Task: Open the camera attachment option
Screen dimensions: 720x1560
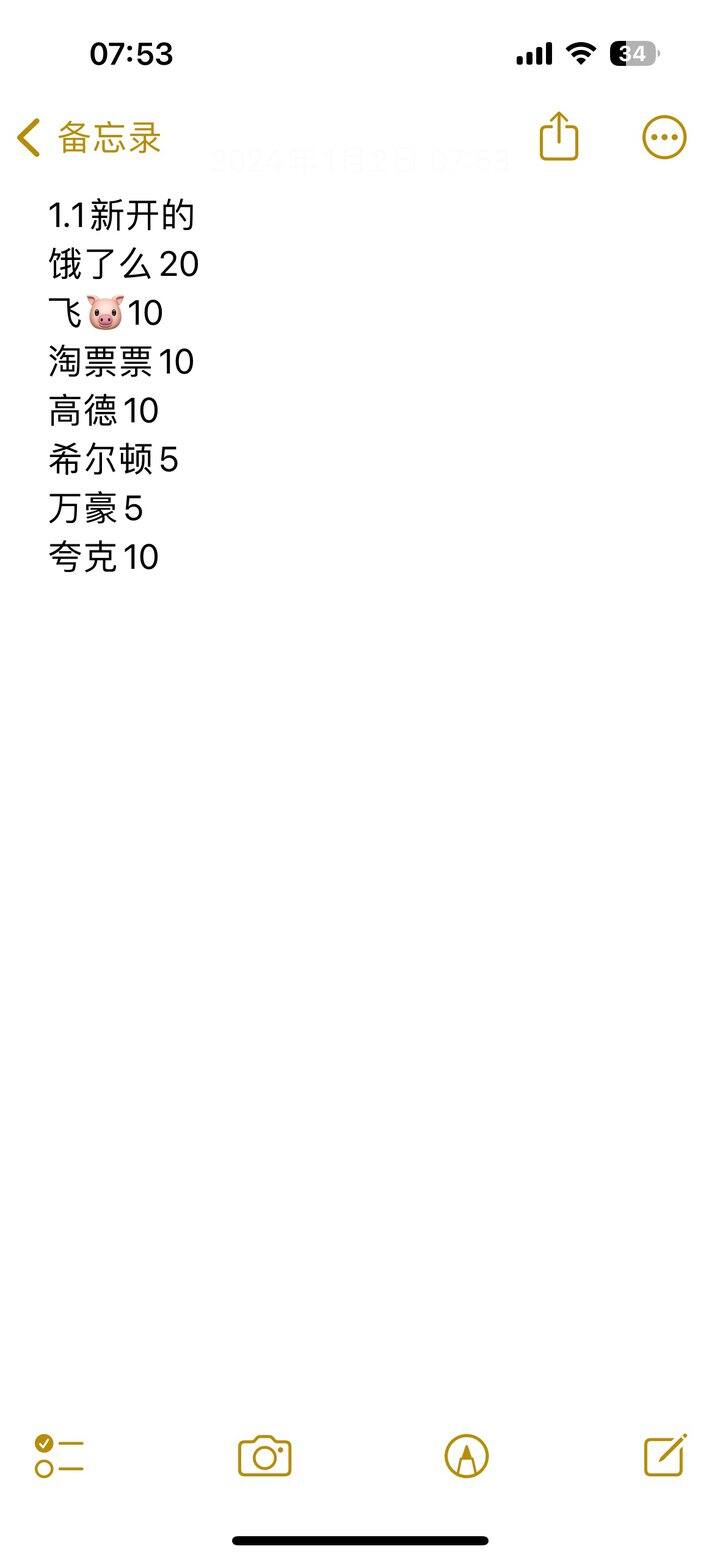Action: coord(265,1456)
